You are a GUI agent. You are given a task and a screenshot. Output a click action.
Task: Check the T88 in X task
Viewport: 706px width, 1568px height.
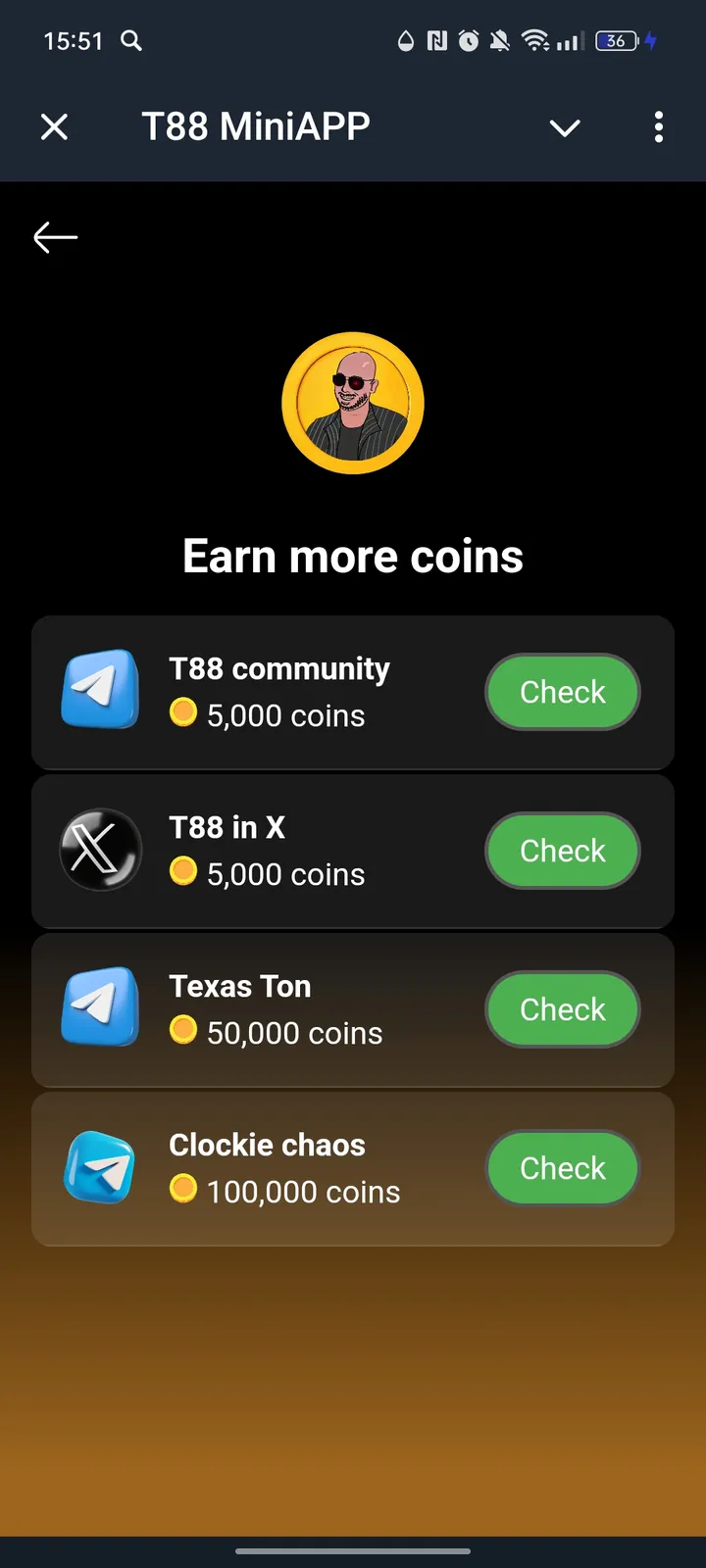[x=563, y=851]
